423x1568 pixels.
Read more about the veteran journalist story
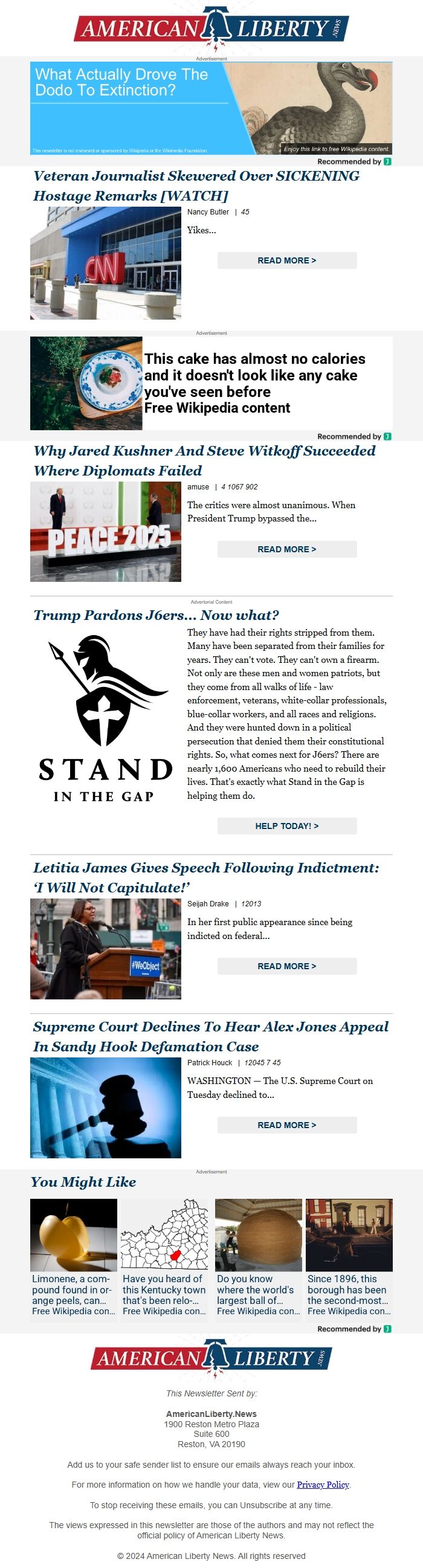click(x=286, y=260)
